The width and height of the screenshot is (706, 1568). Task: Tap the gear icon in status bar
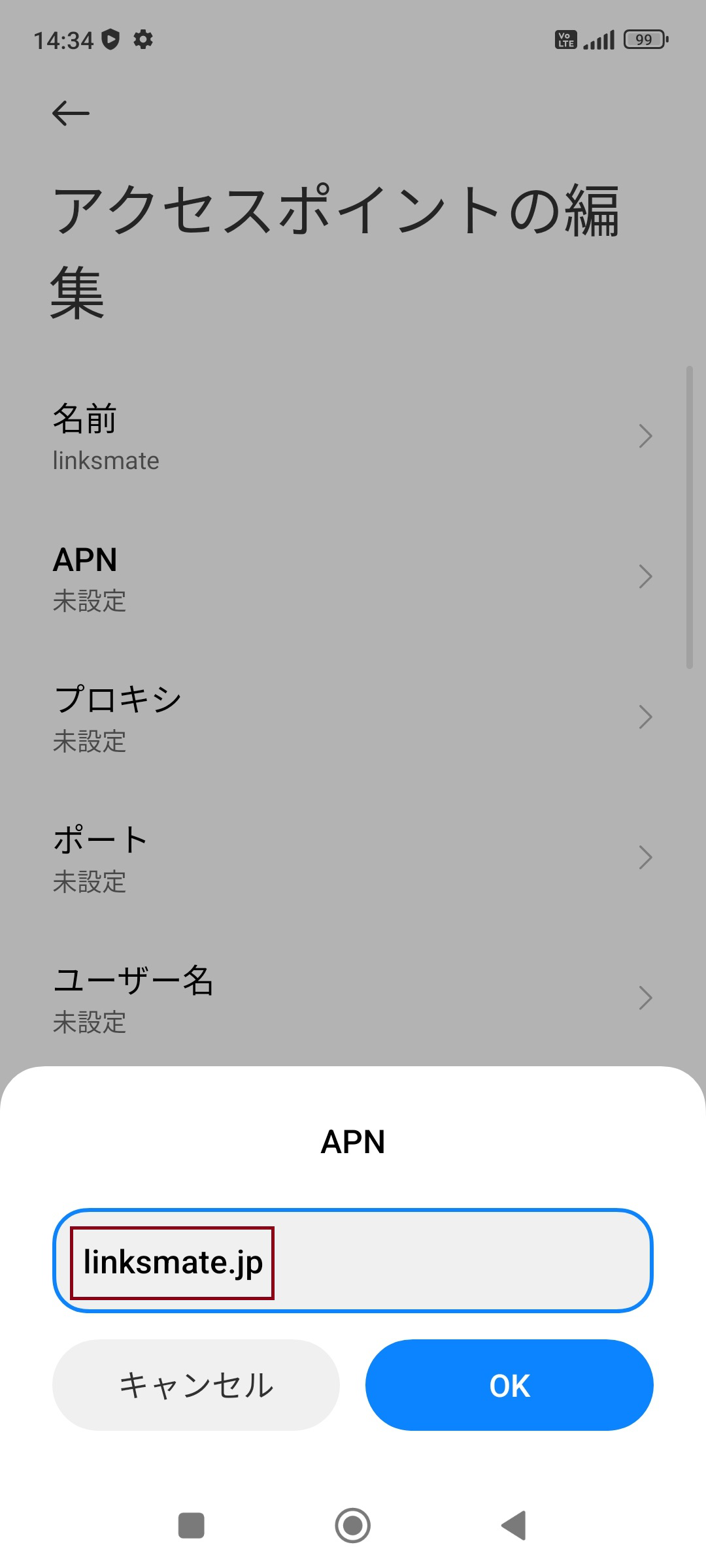tap(143, 40)
